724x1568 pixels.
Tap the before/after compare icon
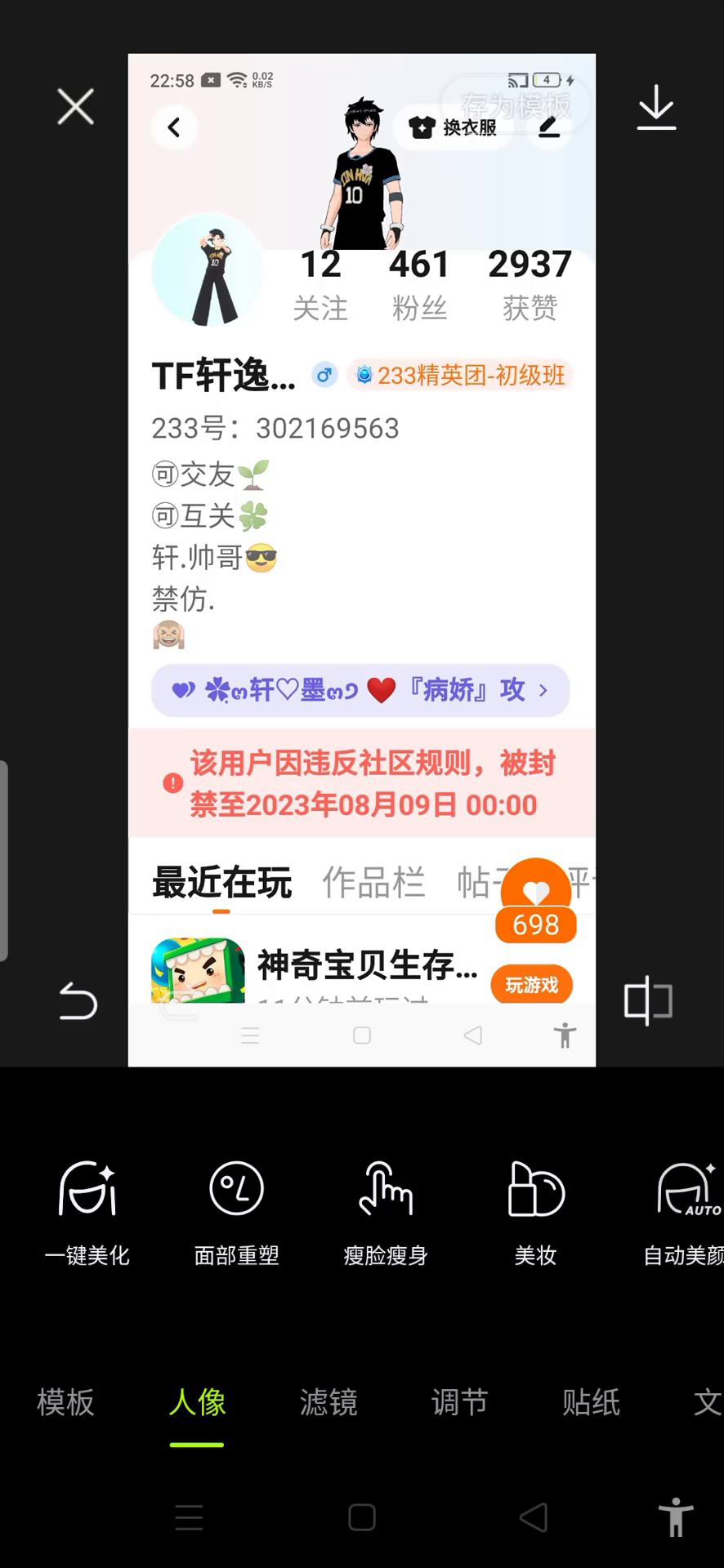pos(648,1000)
